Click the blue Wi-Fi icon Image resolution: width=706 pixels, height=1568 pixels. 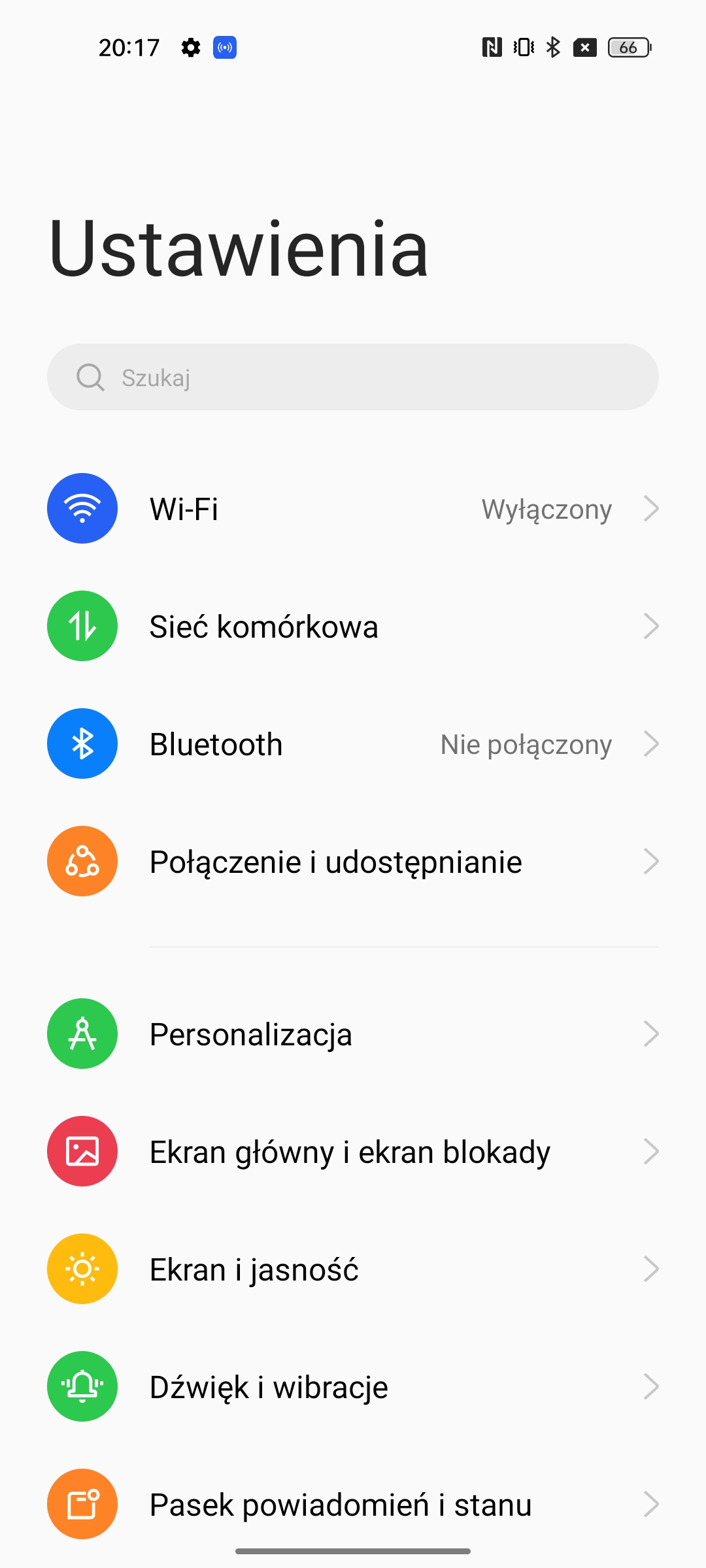tap(82, 509)
